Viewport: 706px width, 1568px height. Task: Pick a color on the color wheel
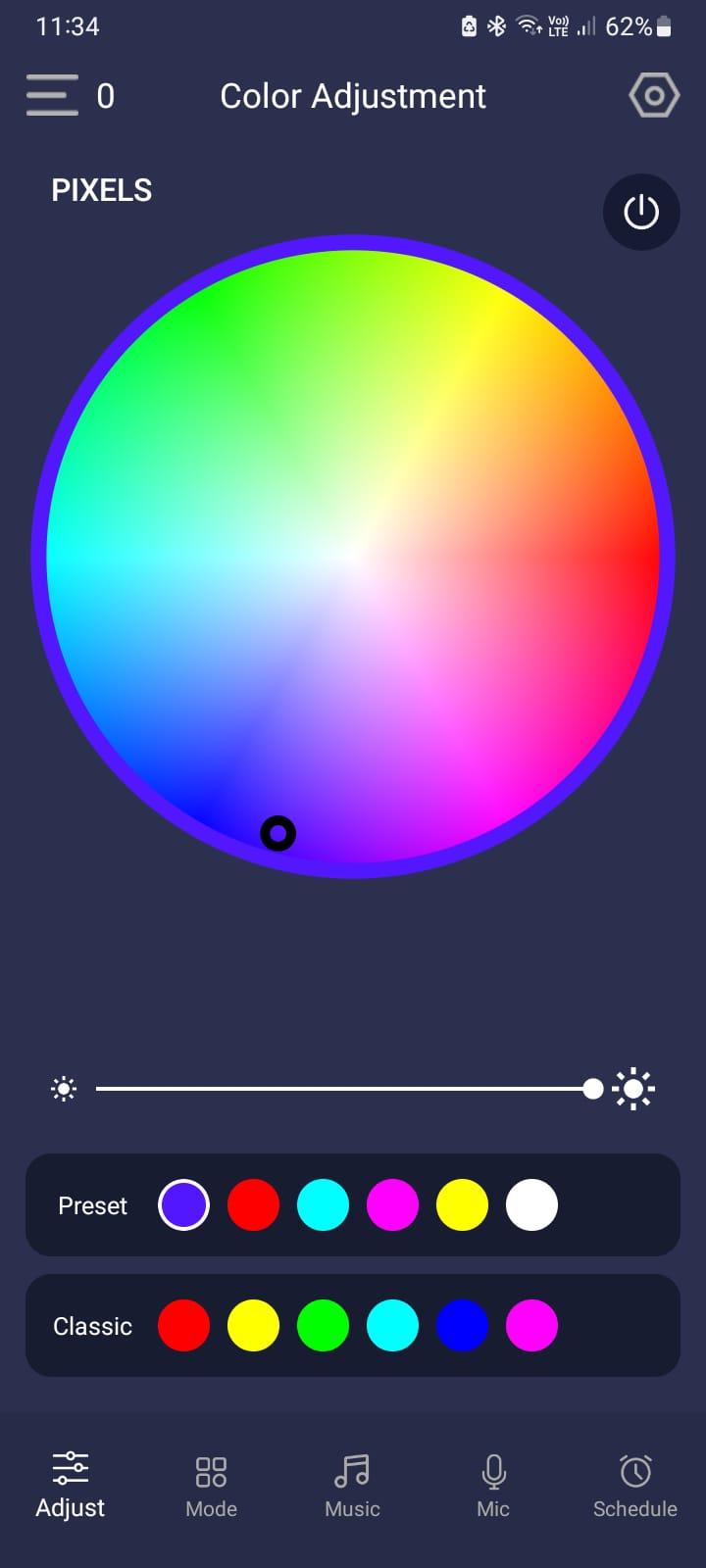coord(353,556)
